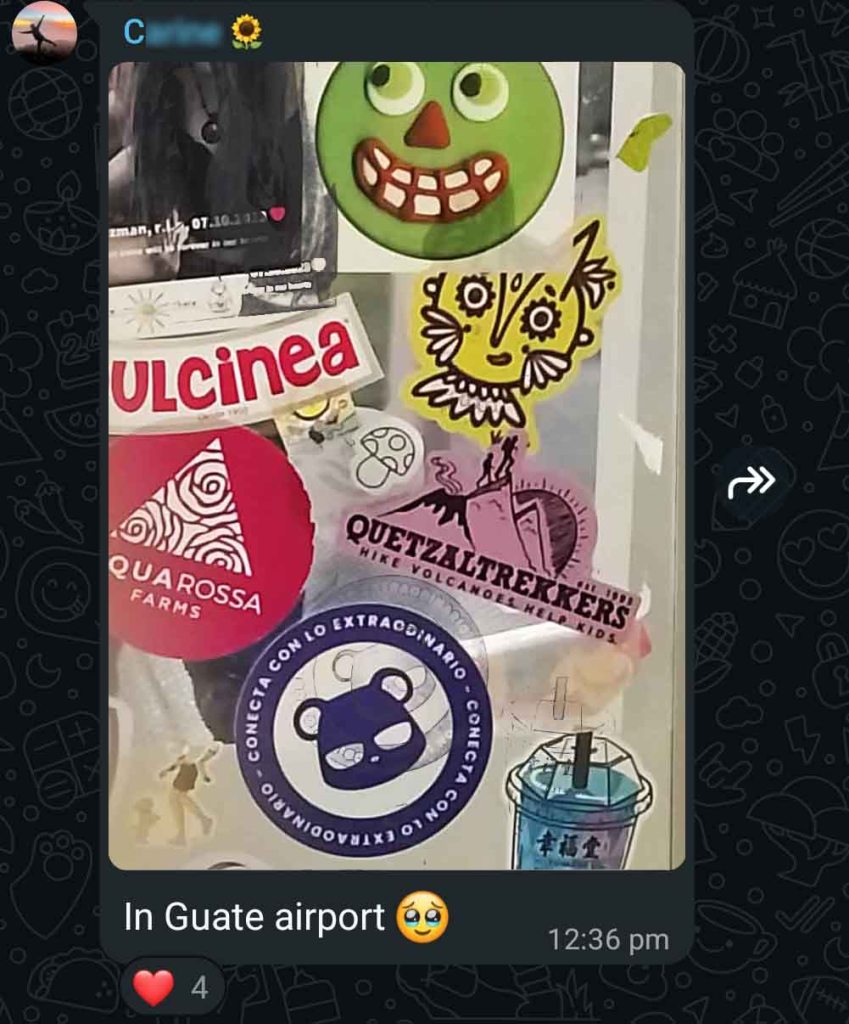Open the sender's name with the sunflower

point(190,32)
